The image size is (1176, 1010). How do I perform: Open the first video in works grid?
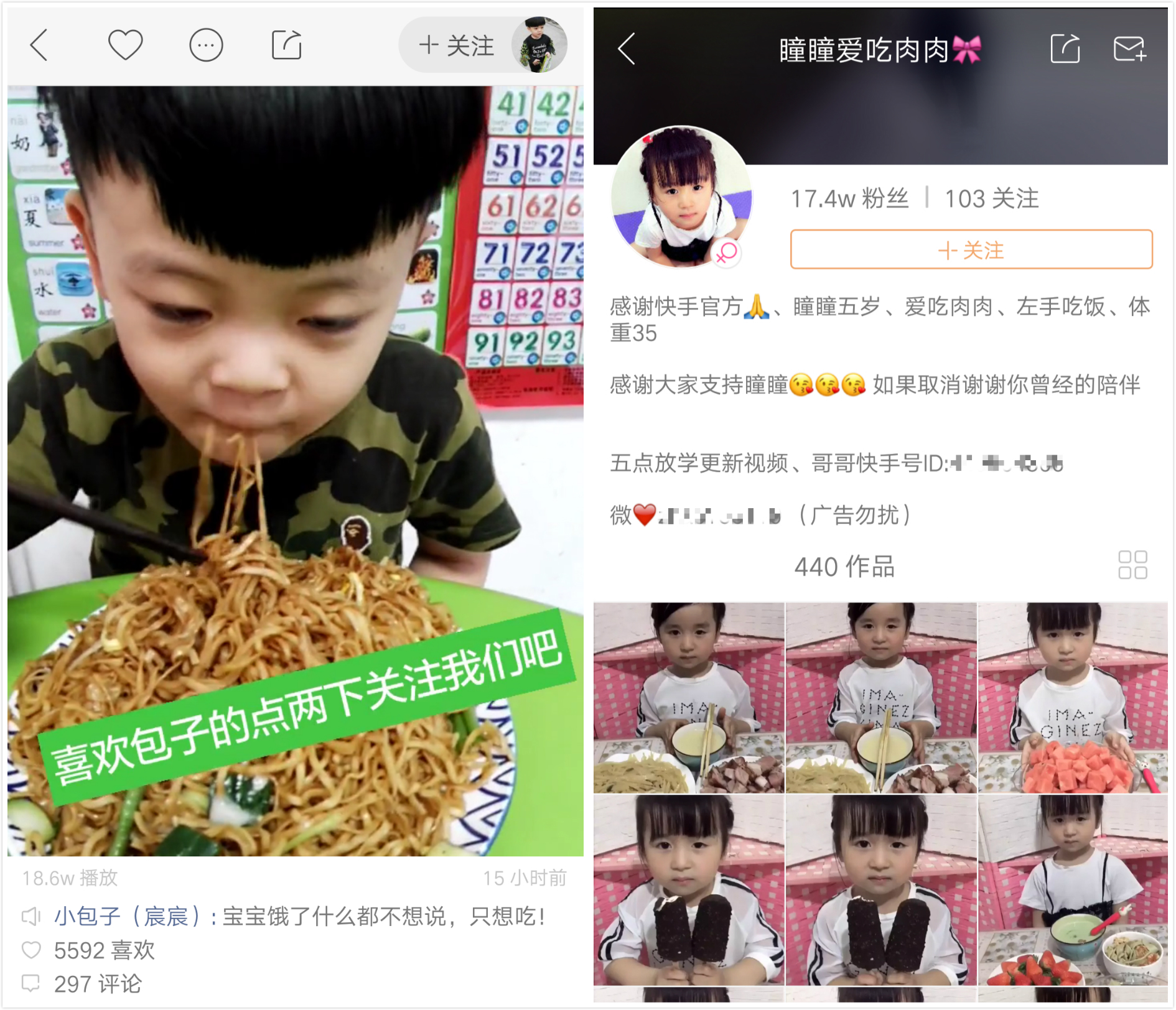(x=688, y=698)
